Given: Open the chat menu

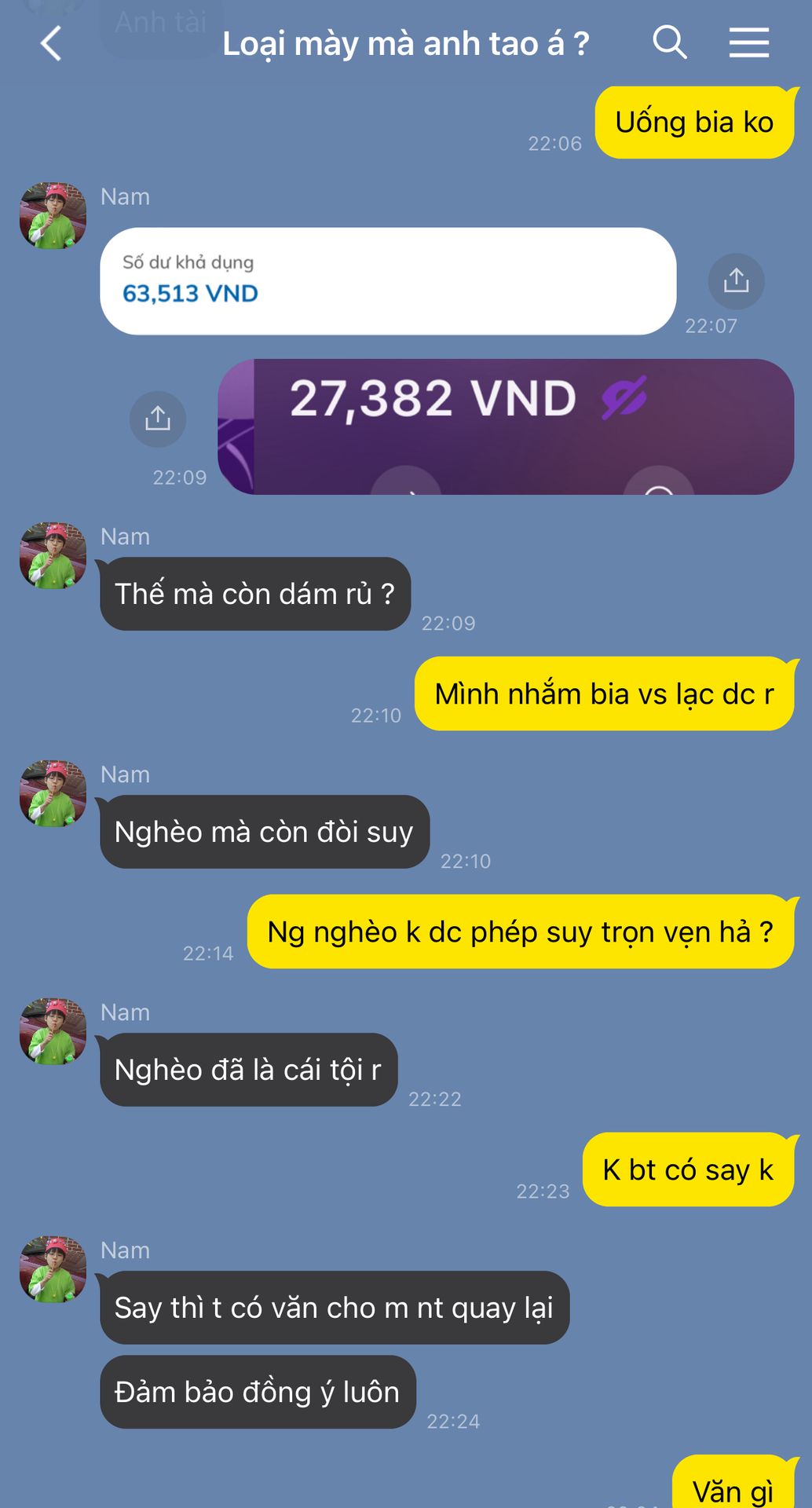Looking at the screenshot, I should pyautogui.click(x=748, y=42).
